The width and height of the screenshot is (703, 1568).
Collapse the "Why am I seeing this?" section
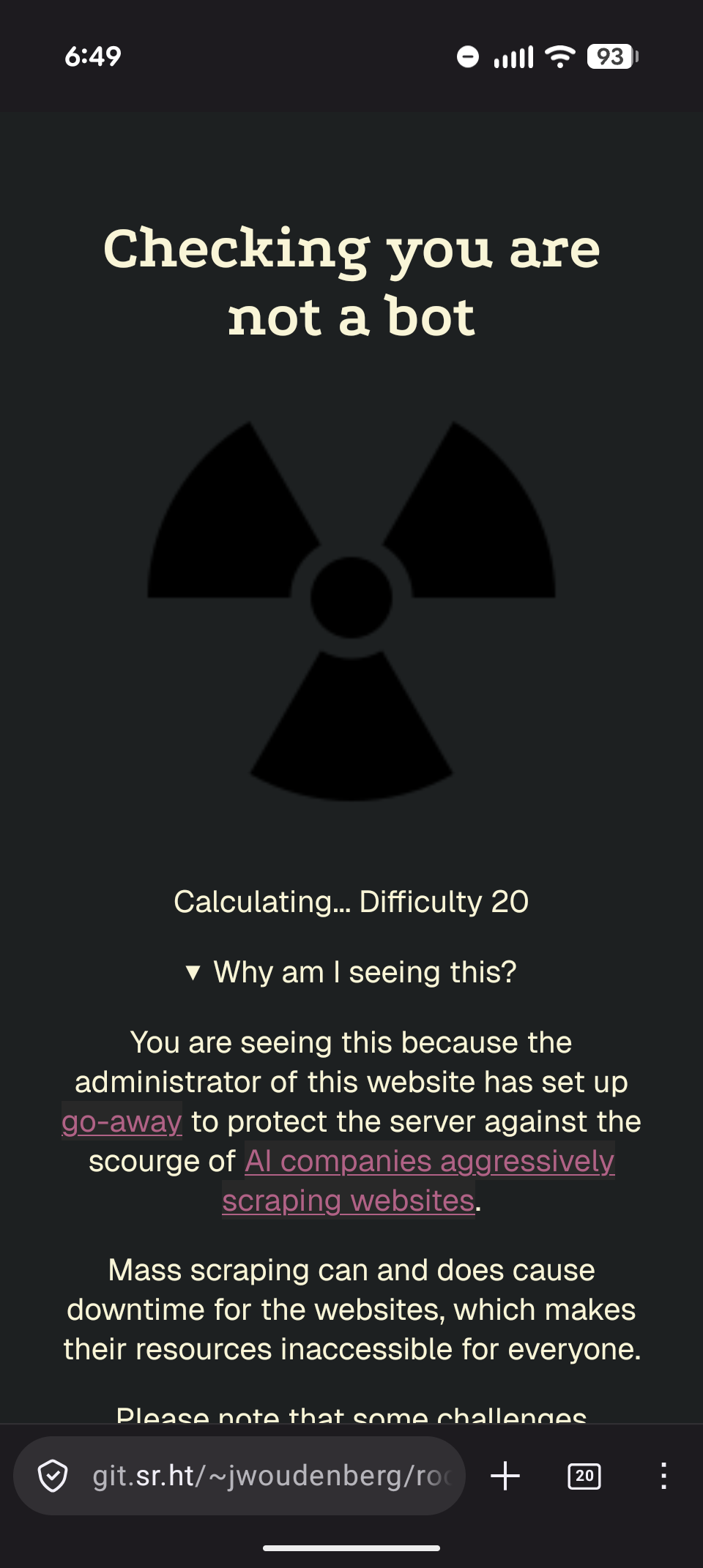tap(351, 972)
